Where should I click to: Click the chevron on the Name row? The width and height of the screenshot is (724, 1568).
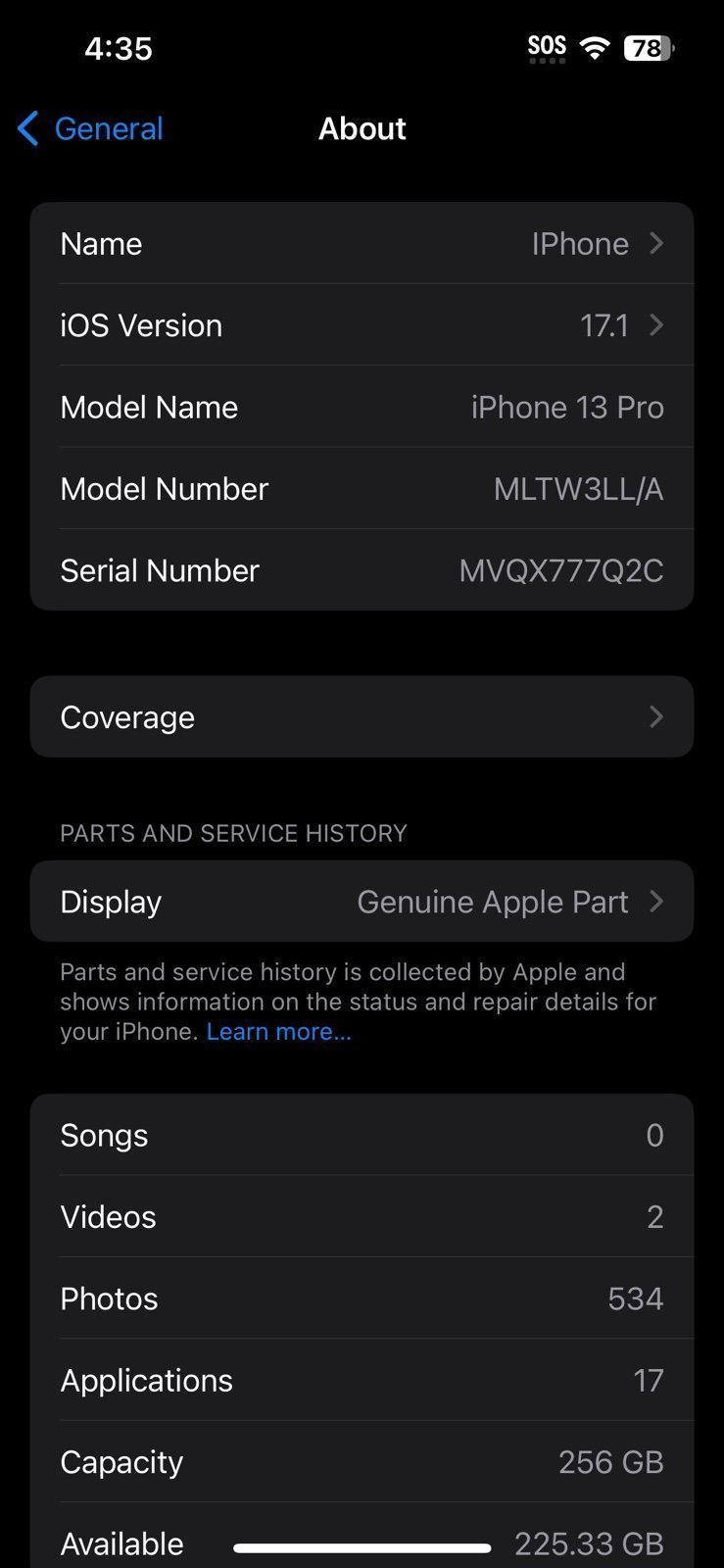coord(656,243)
